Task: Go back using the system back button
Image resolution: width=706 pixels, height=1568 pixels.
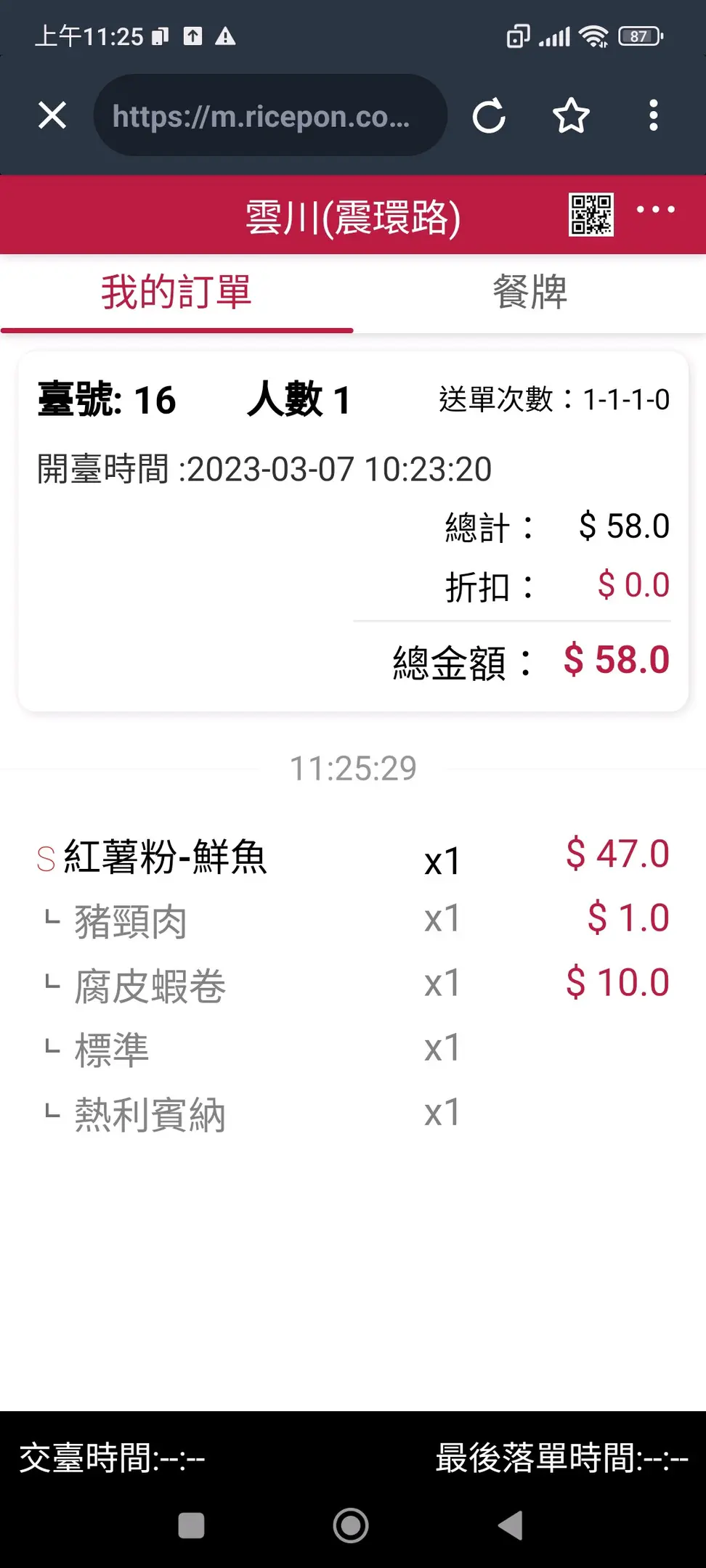Action: (511, 1525)
